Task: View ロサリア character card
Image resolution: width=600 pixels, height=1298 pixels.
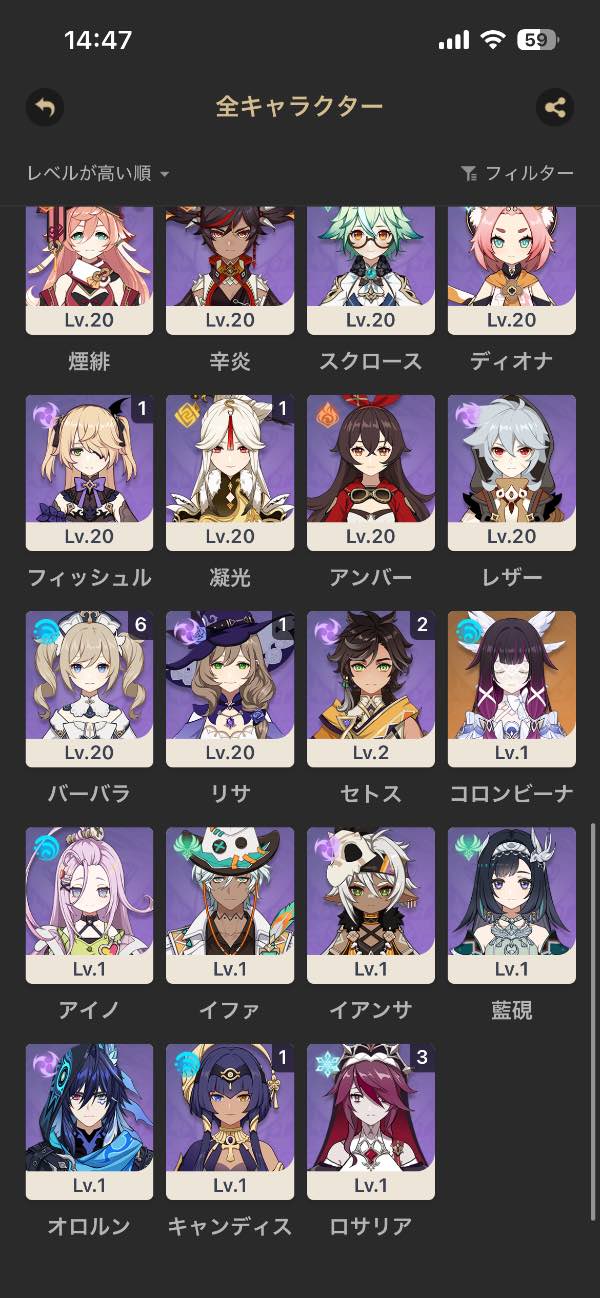Action: point(371,1121)
